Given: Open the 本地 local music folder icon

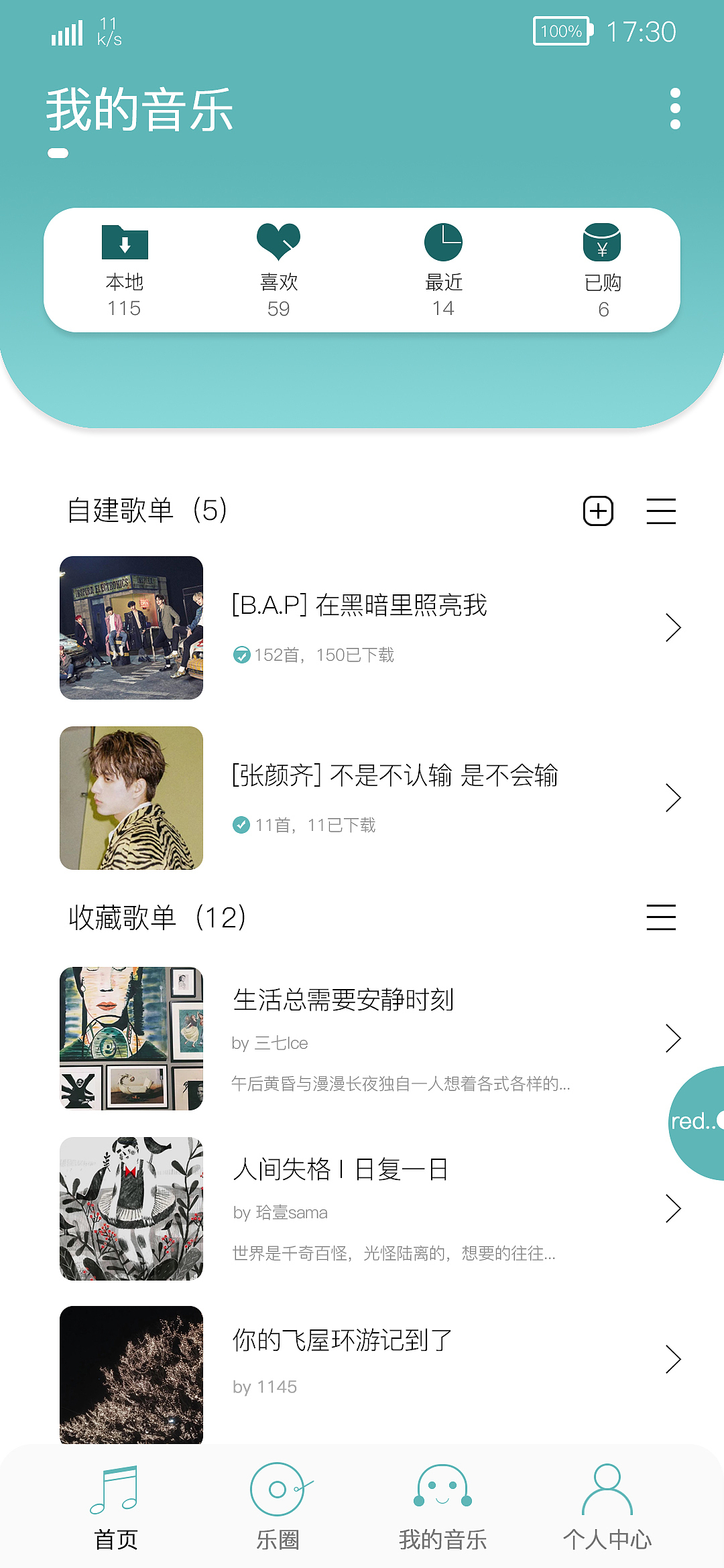Looking at the screenshot, I should (124, 243).
